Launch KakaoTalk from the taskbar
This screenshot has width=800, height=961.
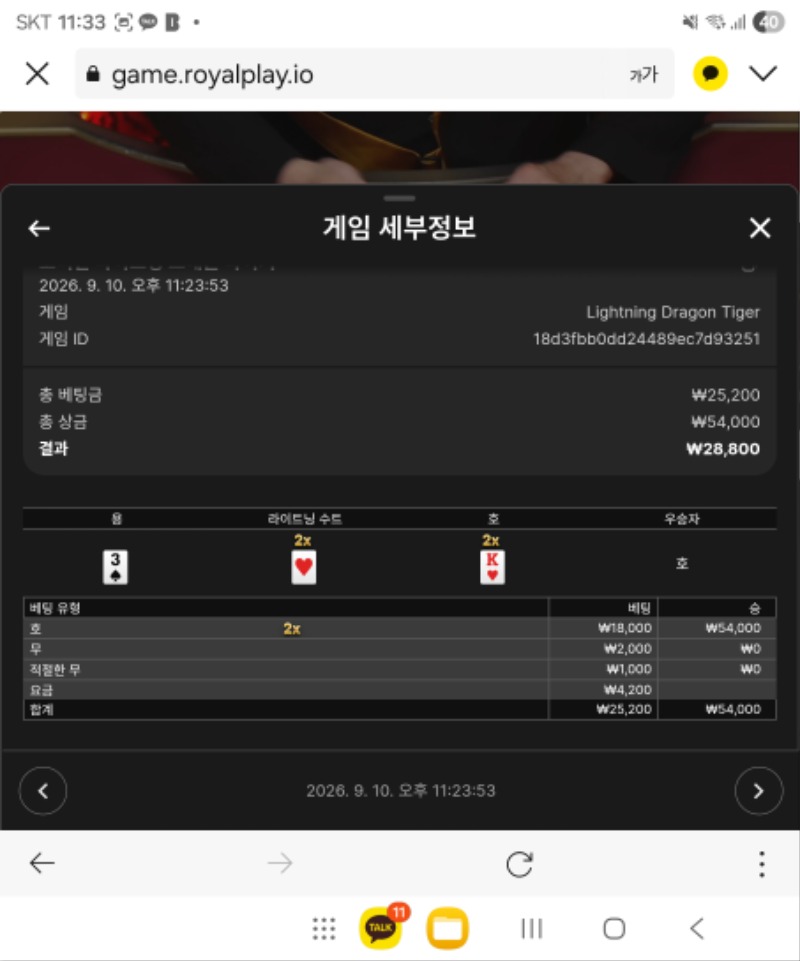[x=382, y=927]
